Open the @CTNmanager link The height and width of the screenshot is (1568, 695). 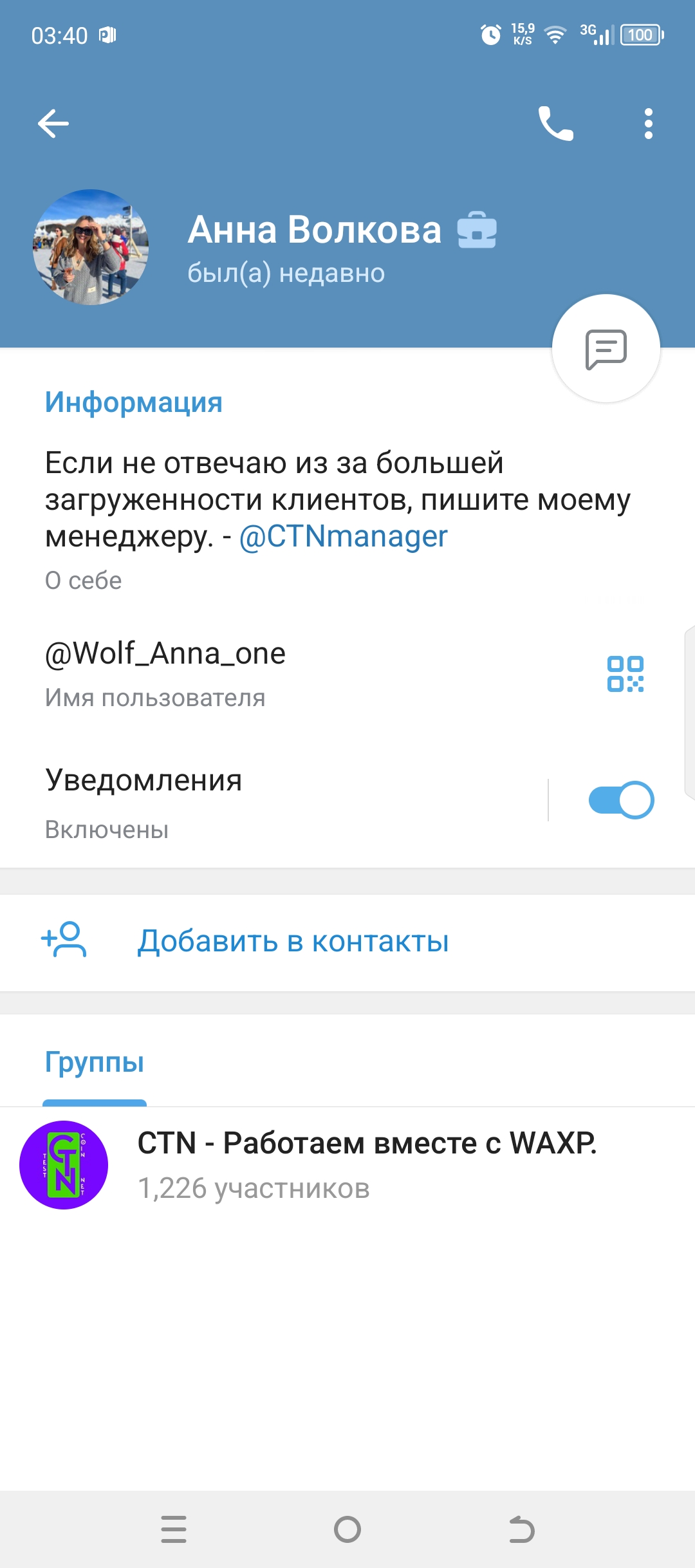click(x=343, y=537)
